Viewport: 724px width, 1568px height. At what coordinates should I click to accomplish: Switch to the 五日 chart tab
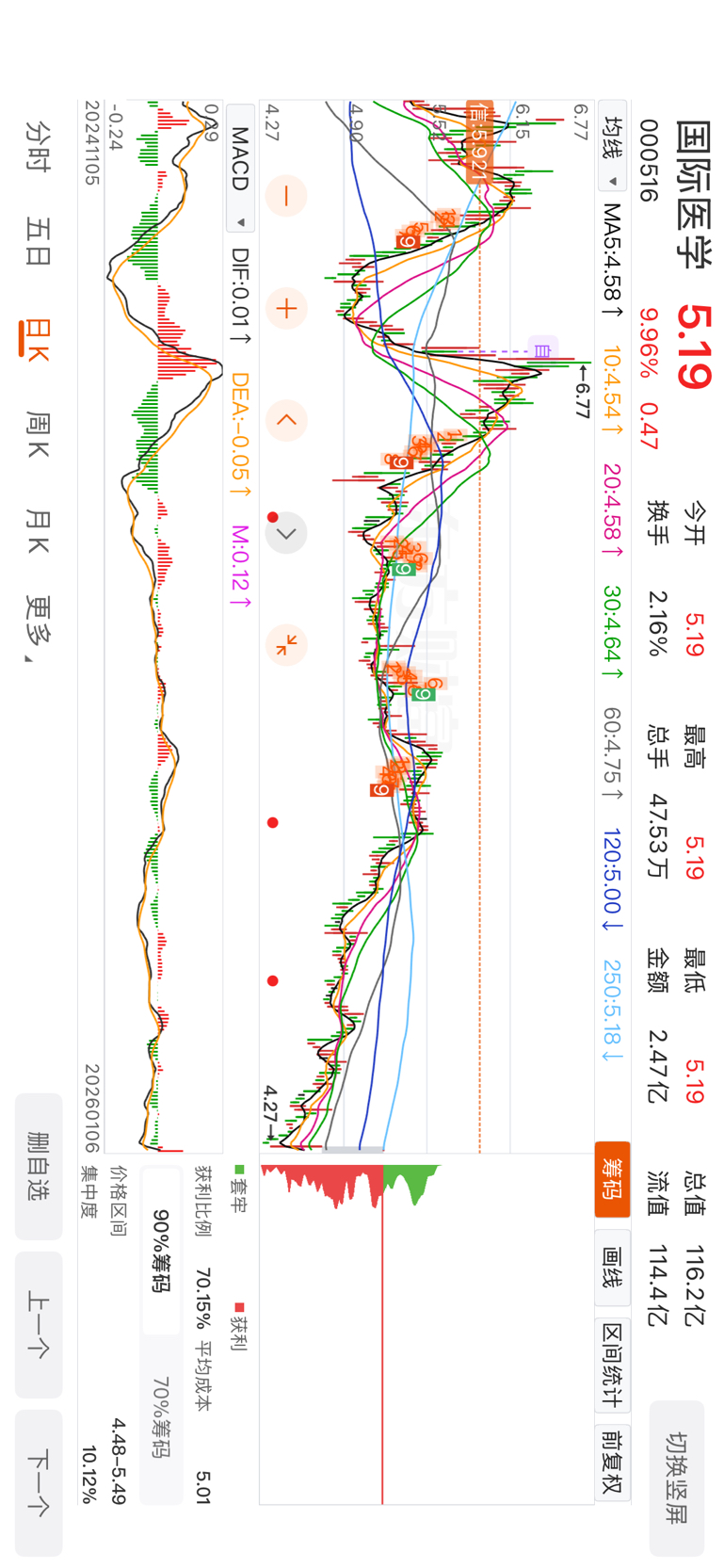click(39, 242)
